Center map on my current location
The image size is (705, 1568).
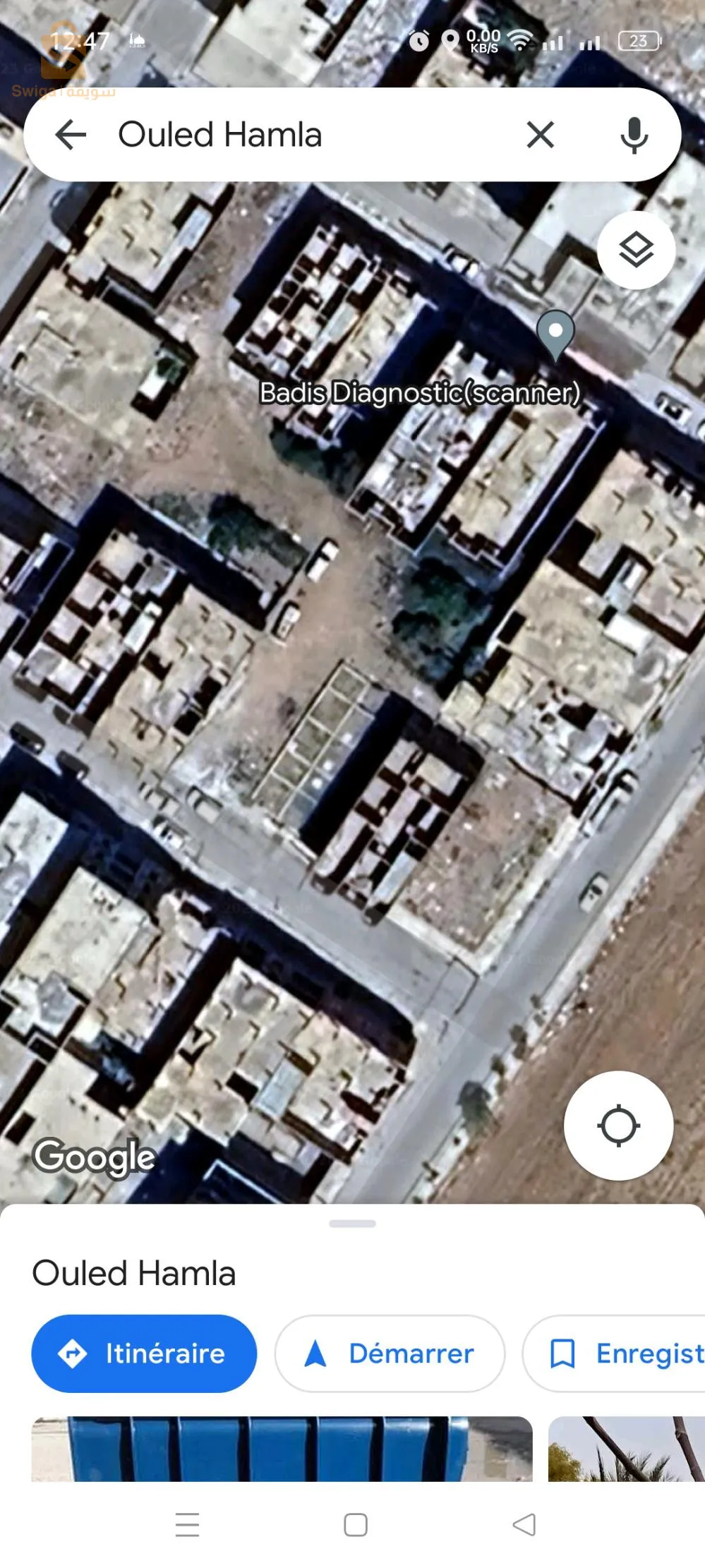click(x=618, y=1125)
